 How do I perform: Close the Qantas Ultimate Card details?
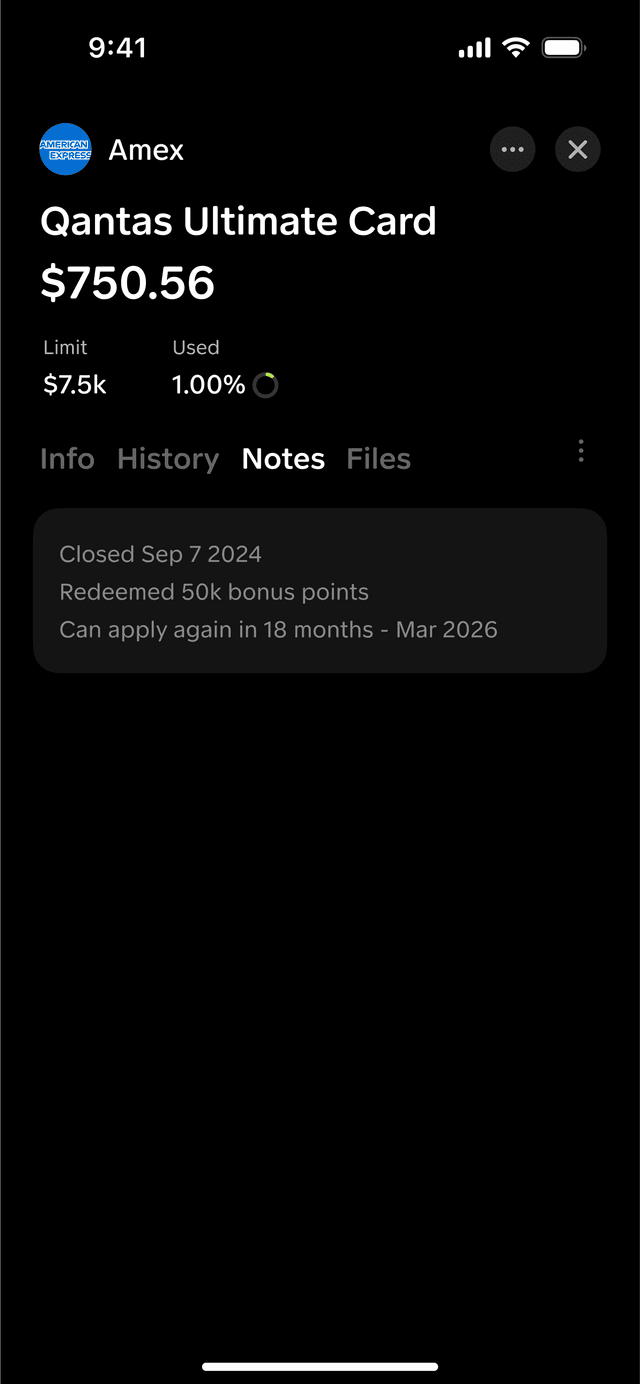pyautogui.click(x=577, y=150)
